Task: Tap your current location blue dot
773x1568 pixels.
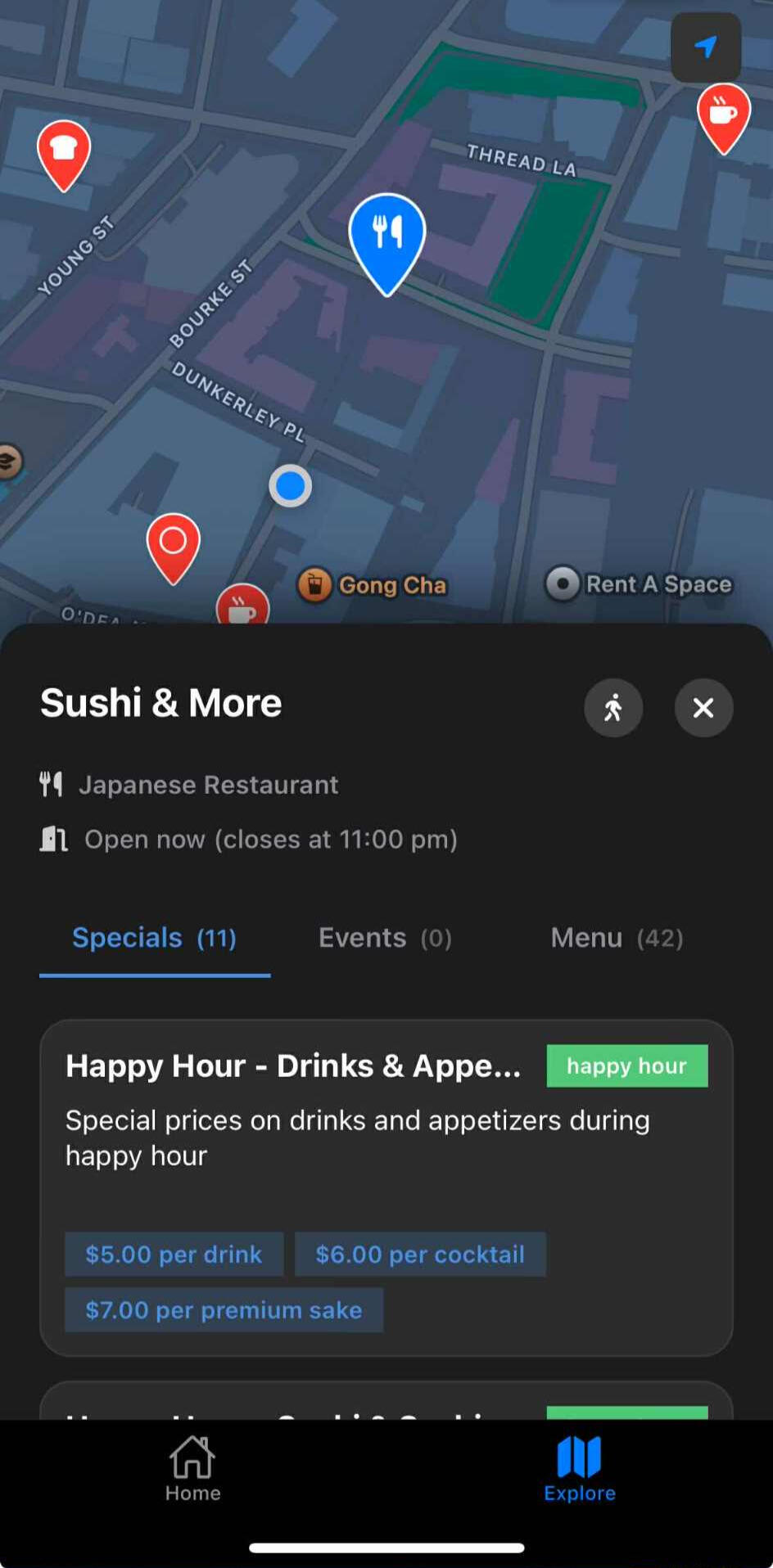Action: coord(290,485)
